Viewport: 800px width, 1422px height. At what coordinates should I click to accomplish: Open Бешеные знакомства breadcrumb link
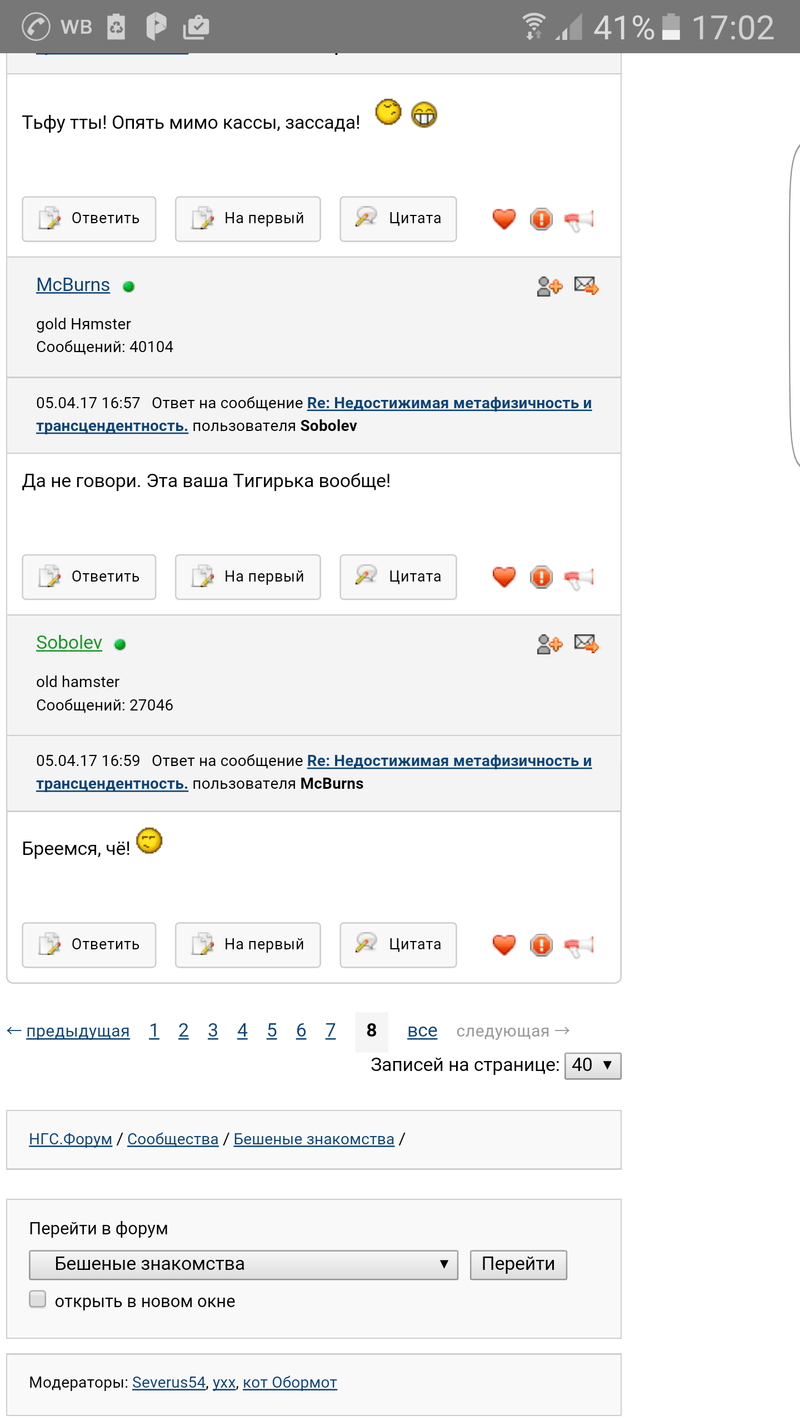tap(313, 1139)
